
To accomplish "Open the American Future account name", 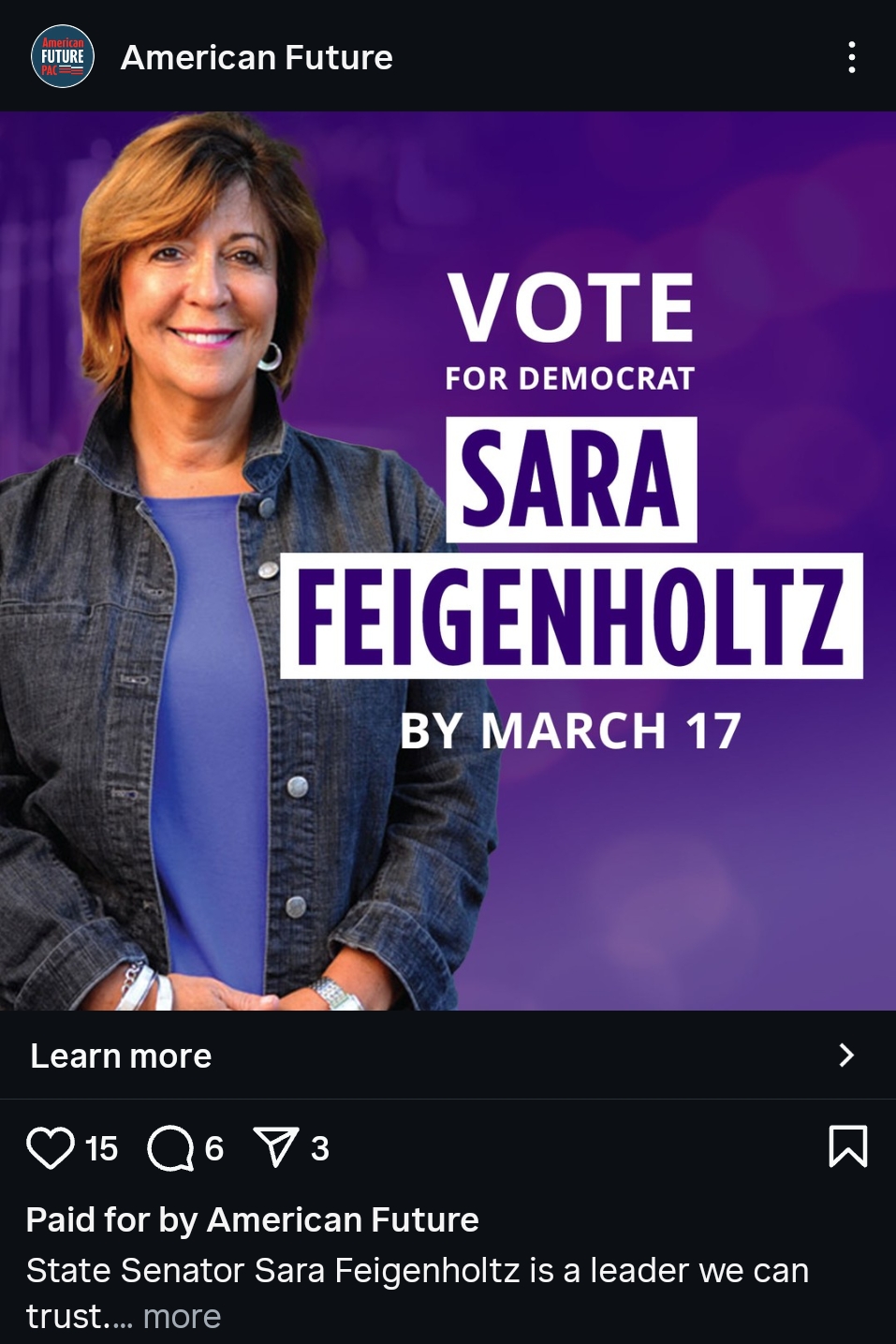I will pyautogui.click(x=257, y=58).
